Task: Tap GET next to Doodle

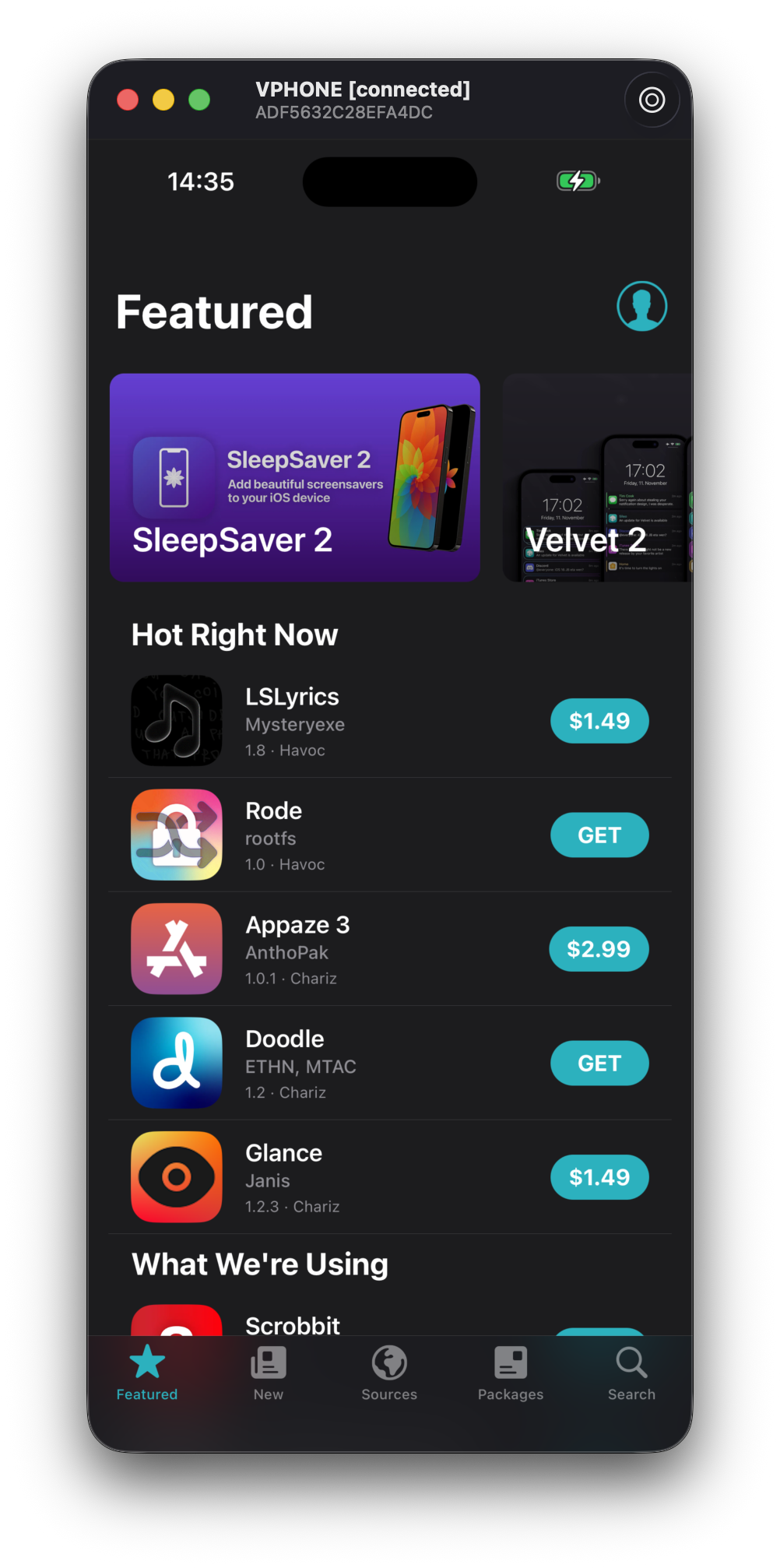Action: (x=599, y=1063)
